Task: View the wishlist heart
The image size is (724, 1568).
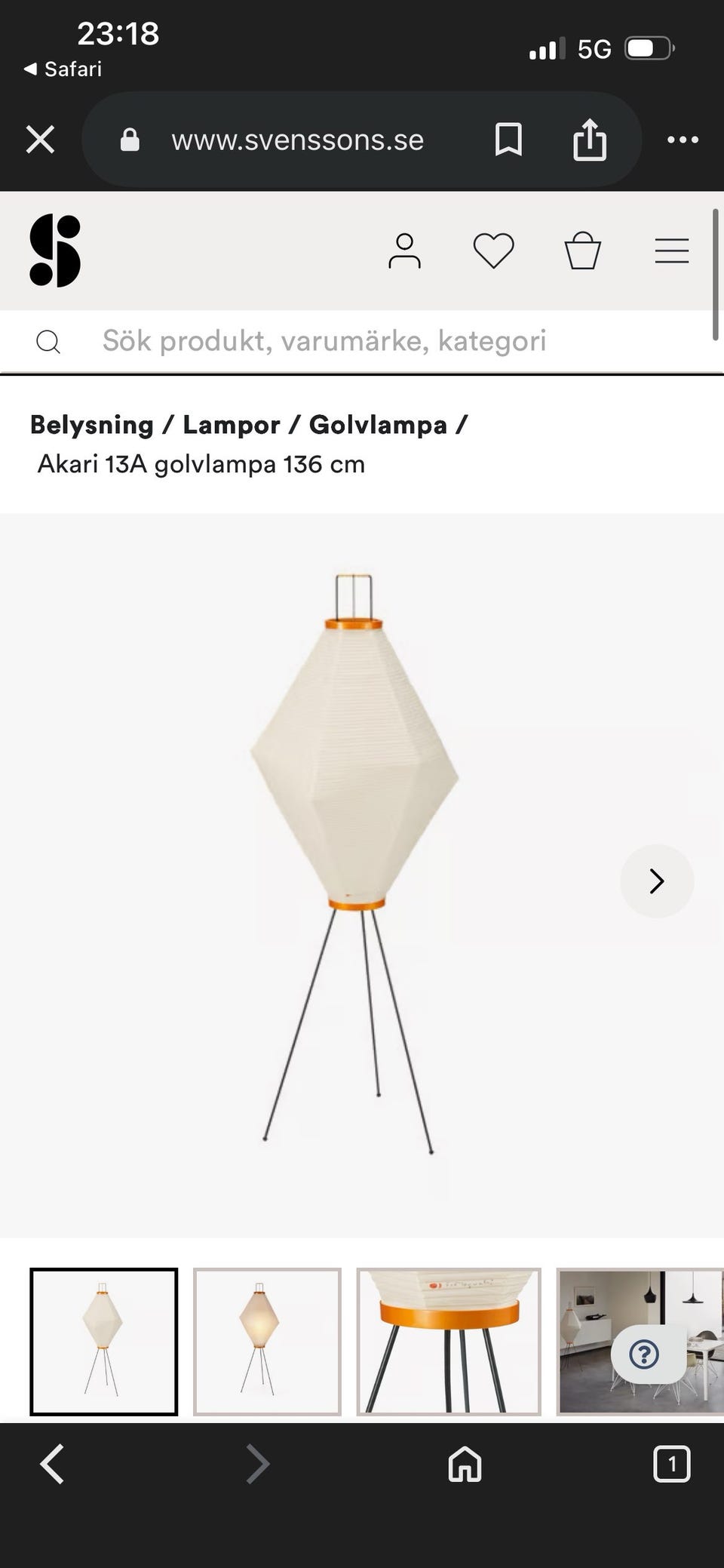Action: (x=493, y=251)
